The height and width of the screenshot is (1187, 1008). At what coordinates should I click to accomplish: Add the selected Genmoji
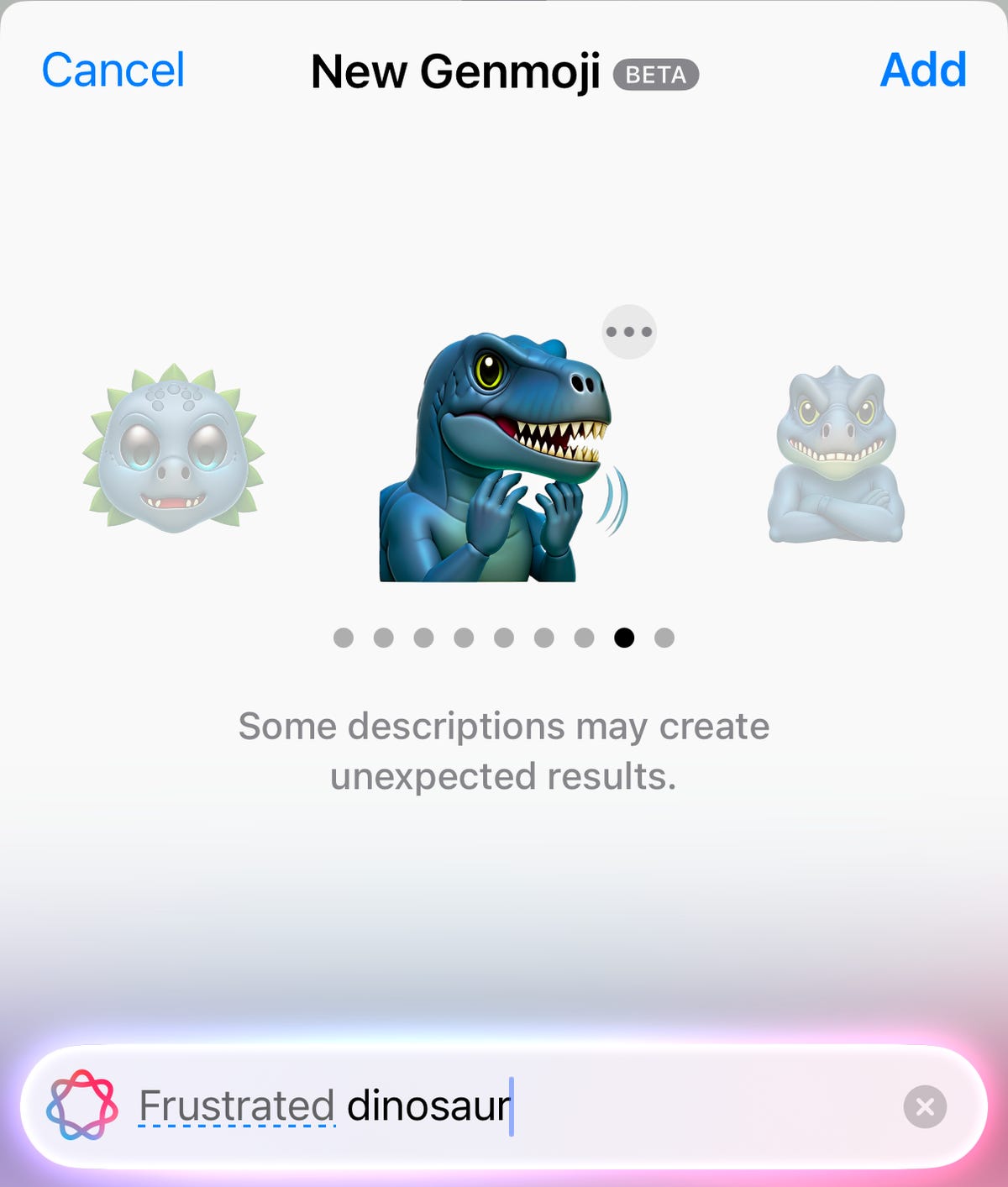[922, 71]
